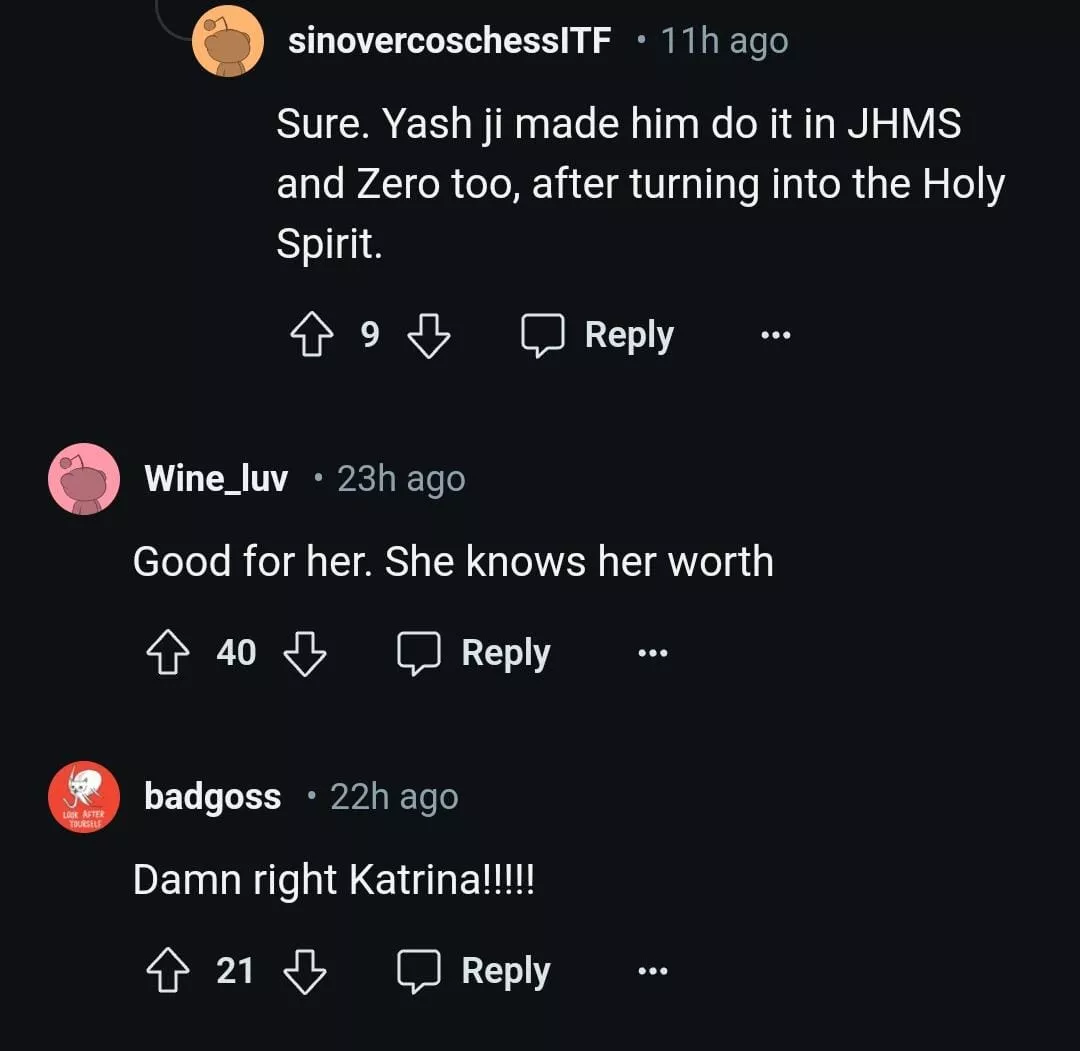This screenshot has width=1080, height=1051.
Task: Reply to Wine_luv's comment
Action: point(474,653)
